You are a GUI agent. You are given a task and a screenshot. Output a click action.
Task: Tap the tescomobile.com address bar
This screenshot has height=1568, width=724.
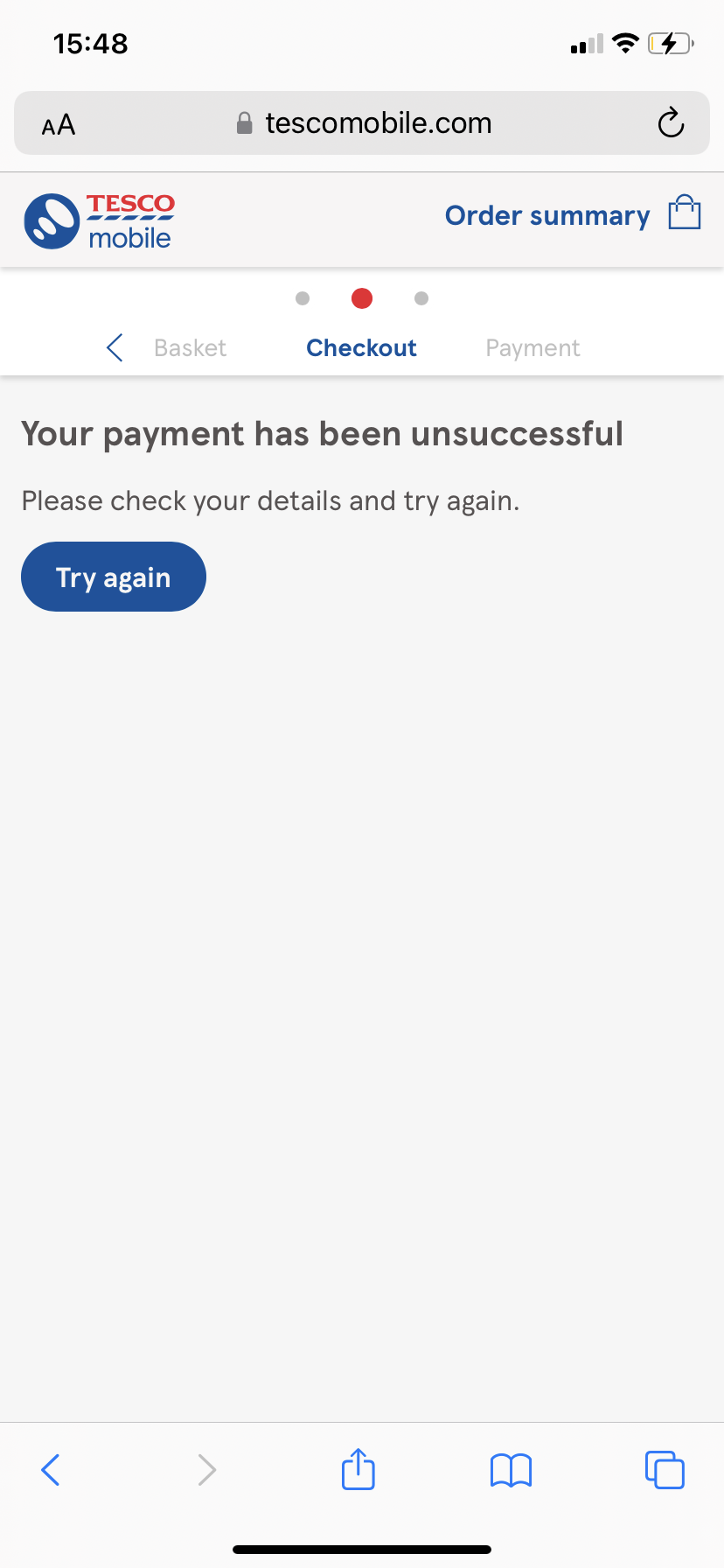(x=362, y=123)
